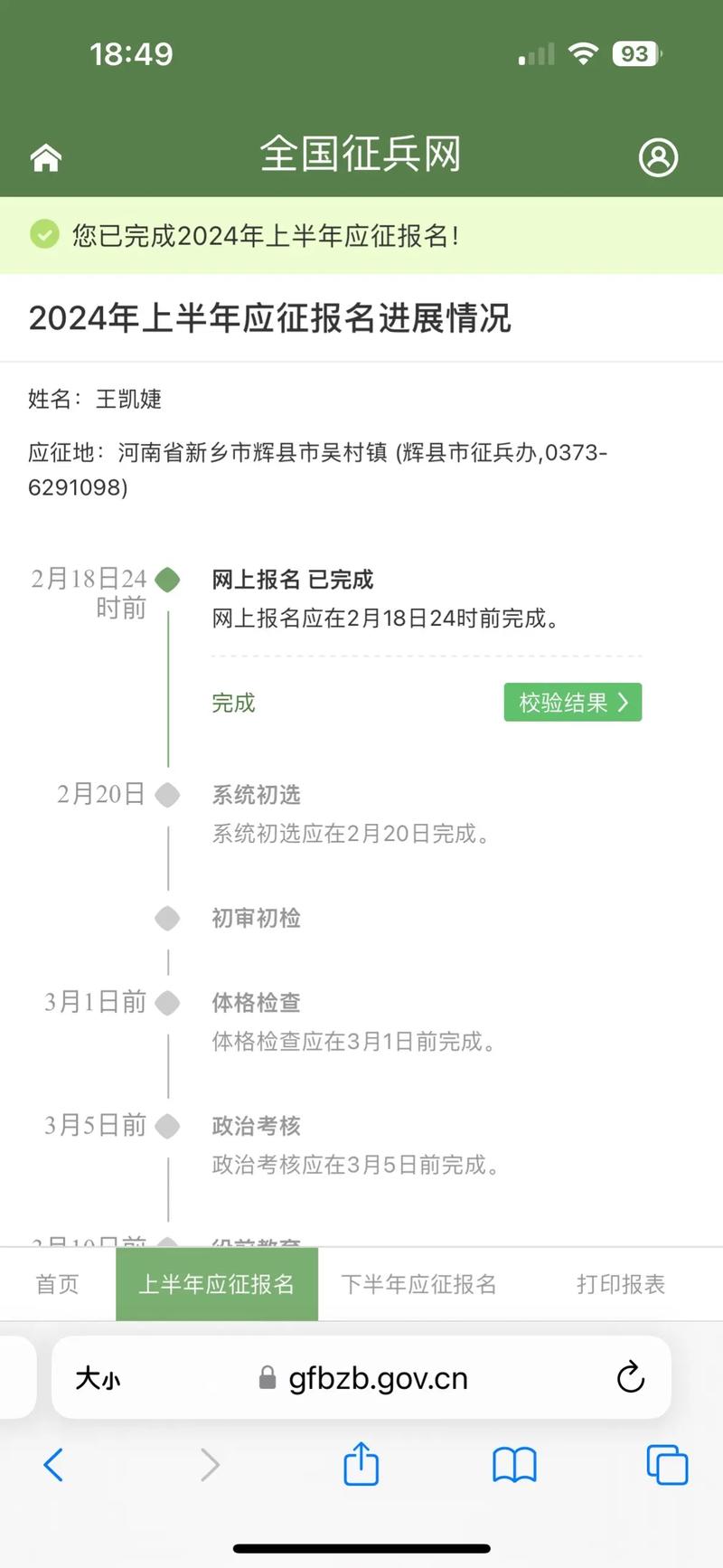The height and width of the screenshot is (1568, 723).
Task: Open the 大小 page settings menu
Action: (98, 1378)
